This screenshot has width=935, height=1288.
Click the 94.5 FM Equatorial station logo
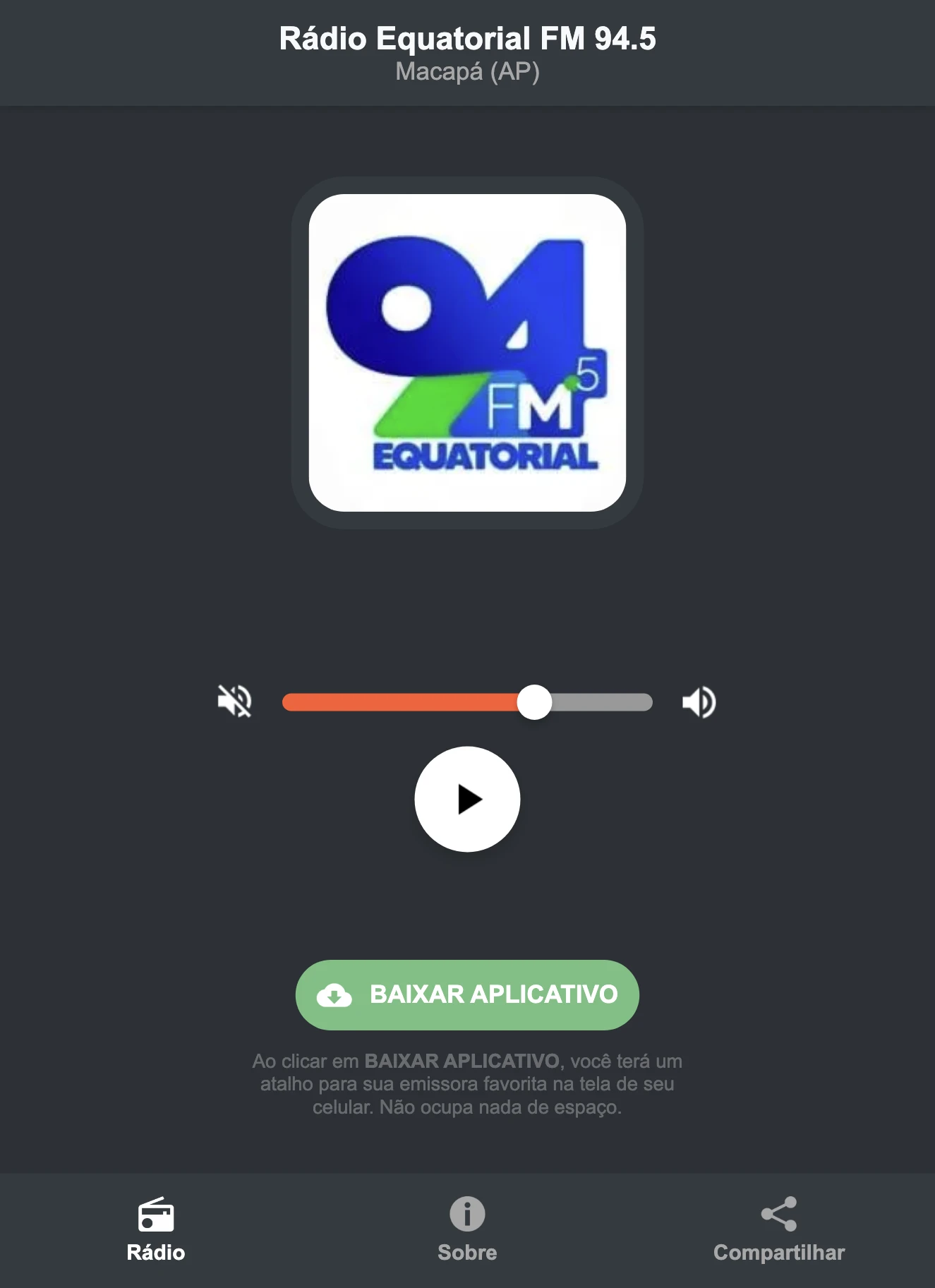click(467, 348)
